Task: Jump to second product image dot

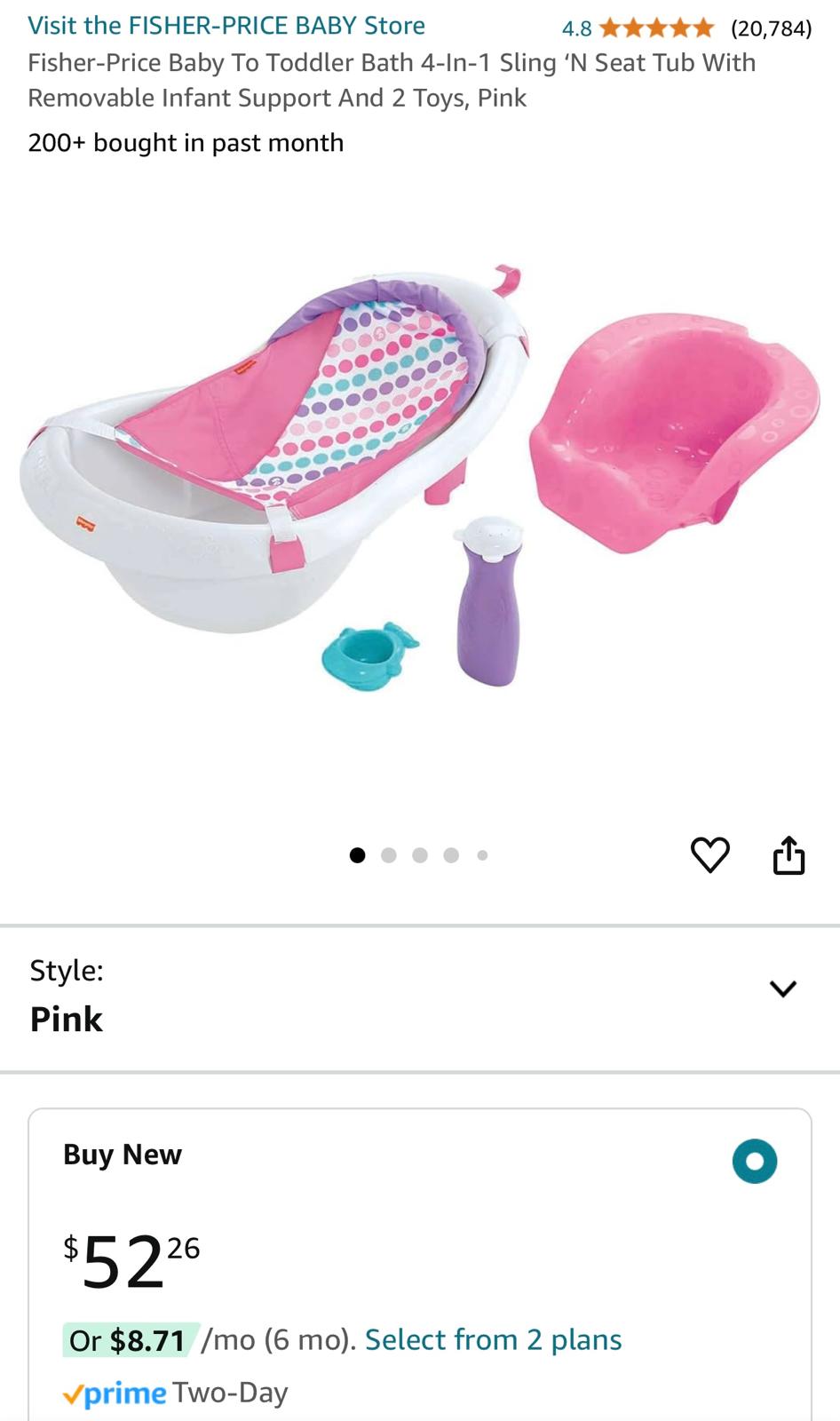Action: click(x=388, y=855)
